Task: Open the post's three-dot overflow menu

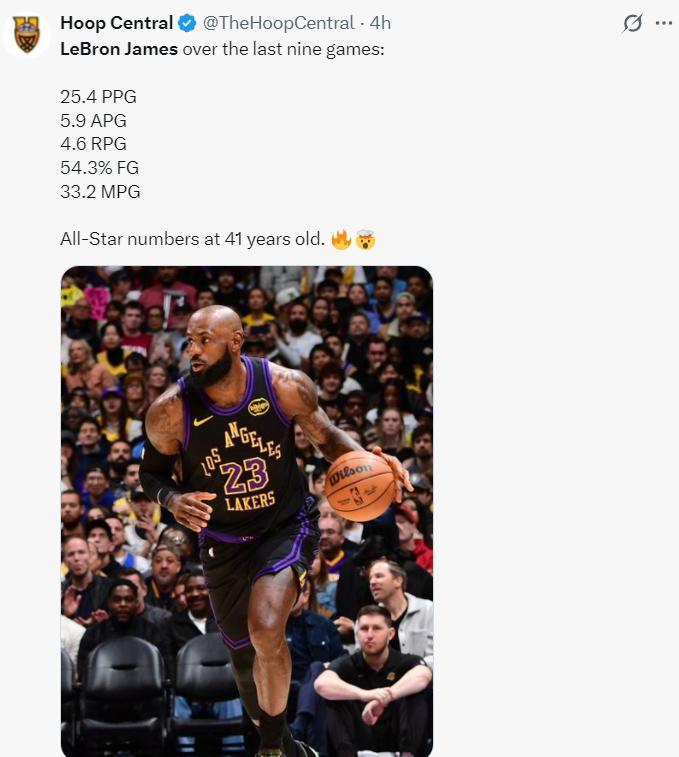Action: pyautogui.click(x=663, y=23)
